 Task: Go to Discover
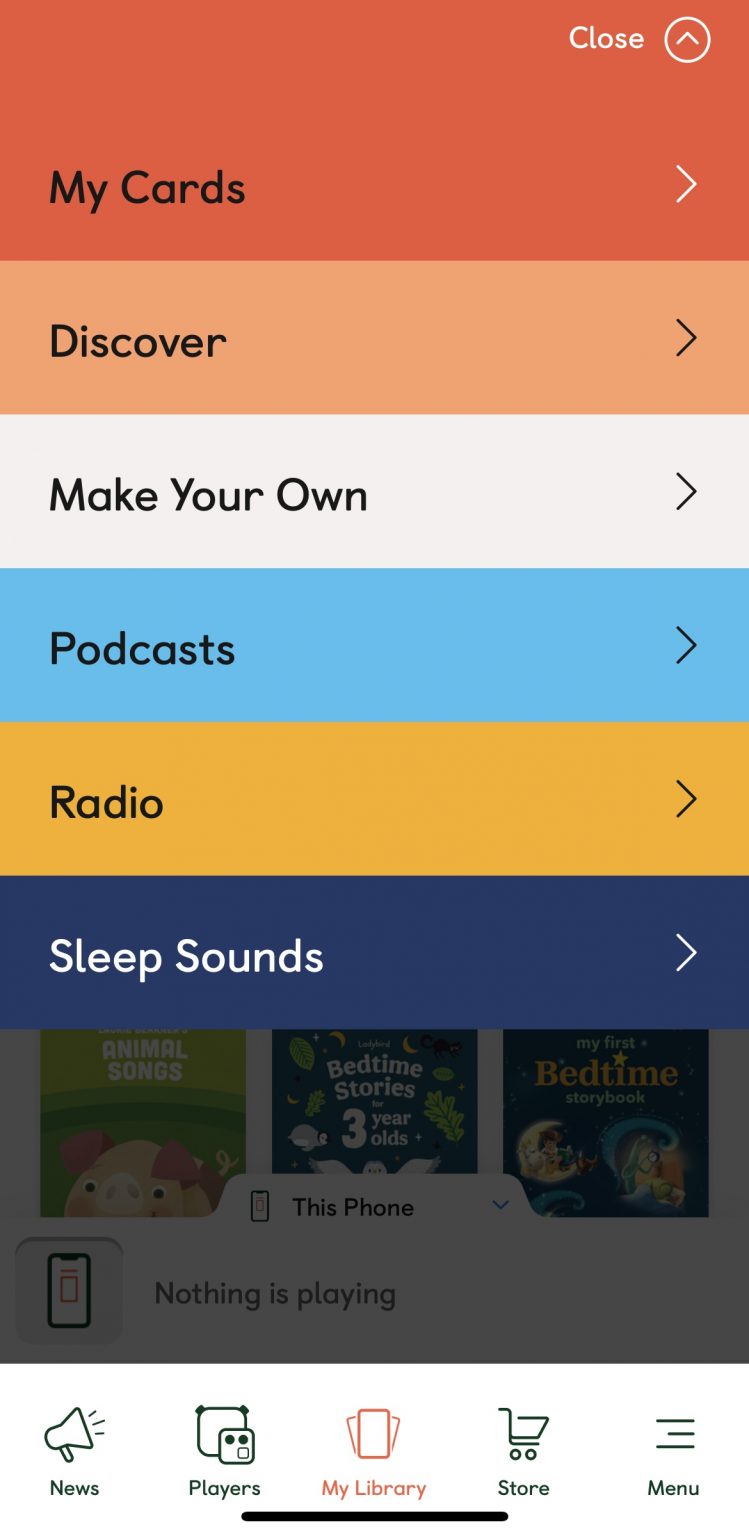(x=374, y=340)
